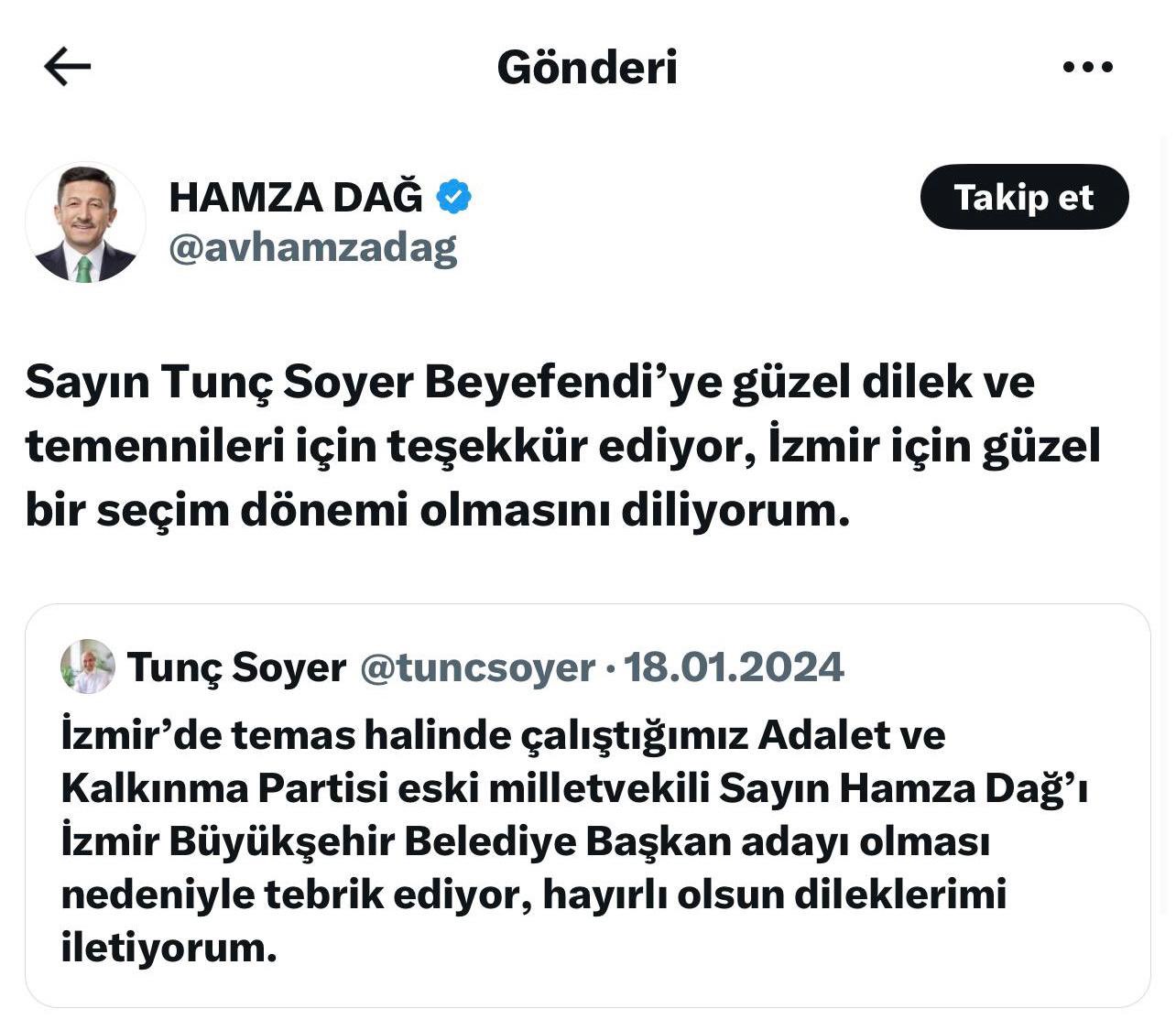The height and width of the screenshot is (1030, 1176).
Task: Open the @avhamzadag profile handle
Action: click(x=312, y=248)
